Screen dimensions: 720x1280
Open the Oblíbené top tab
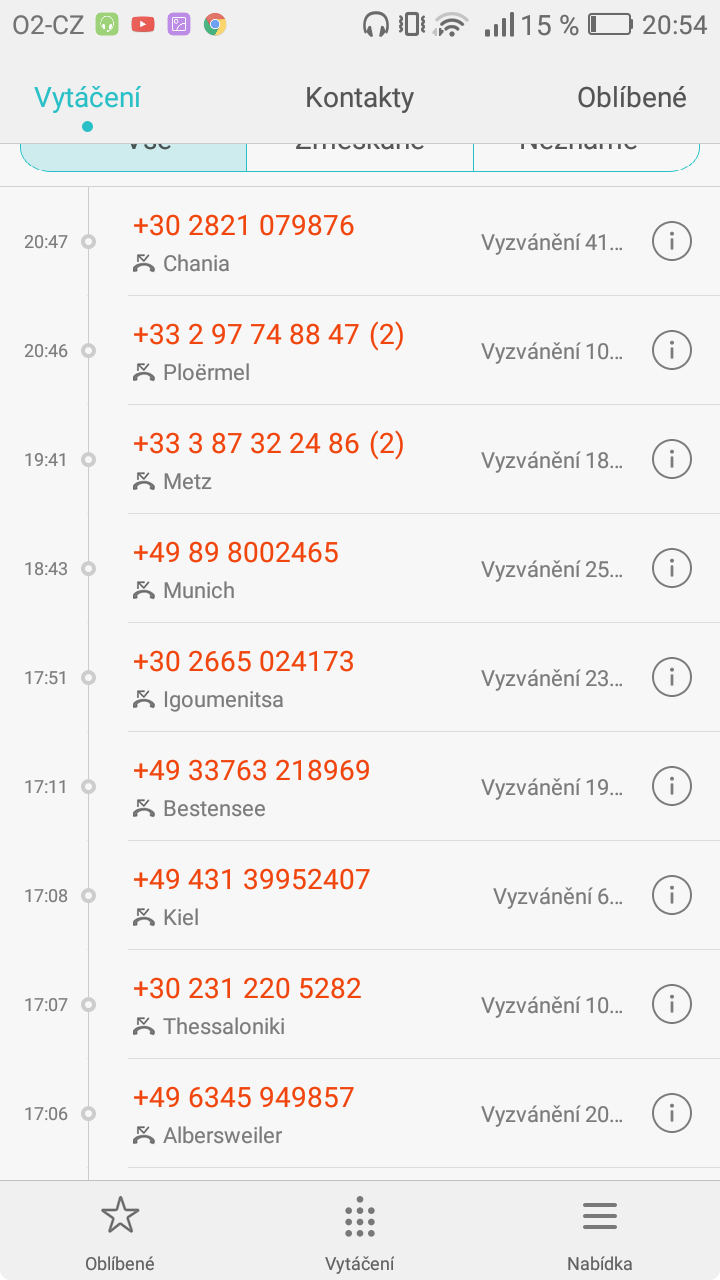[x=632, y=98]
